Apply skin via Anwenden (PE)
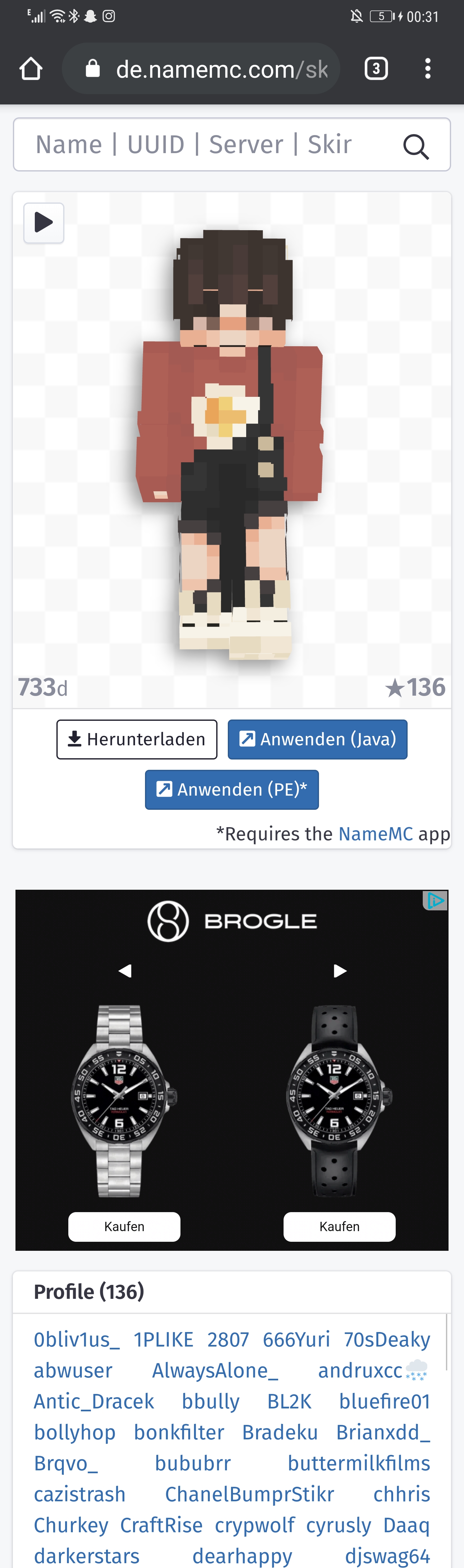464x1568 pixels. [232, 789]
